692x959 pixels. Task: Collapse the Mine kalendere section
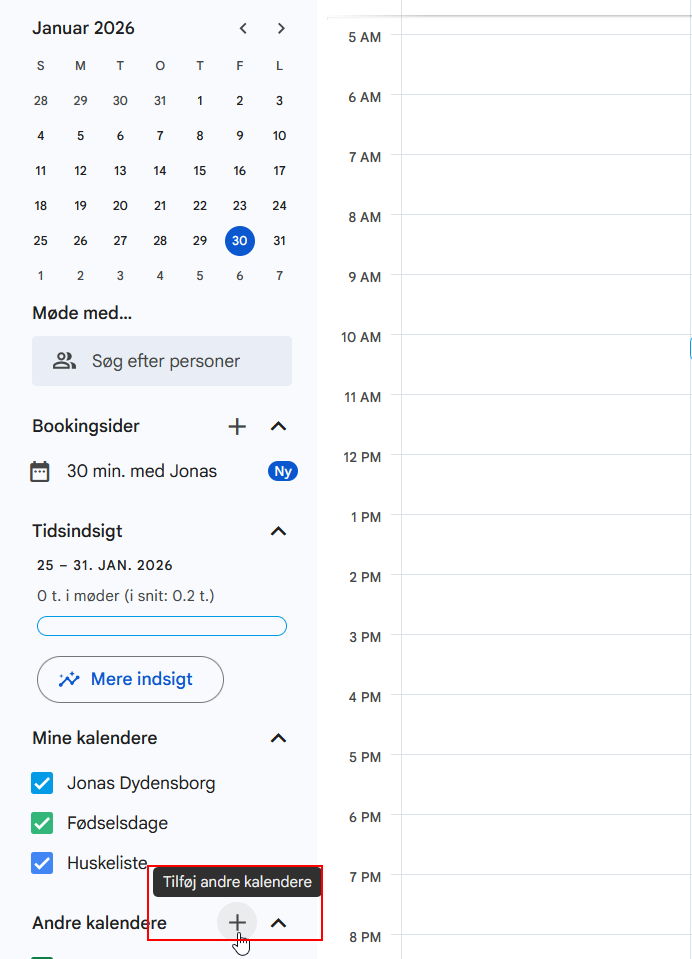pyautogui.click(x=279, y=738)
